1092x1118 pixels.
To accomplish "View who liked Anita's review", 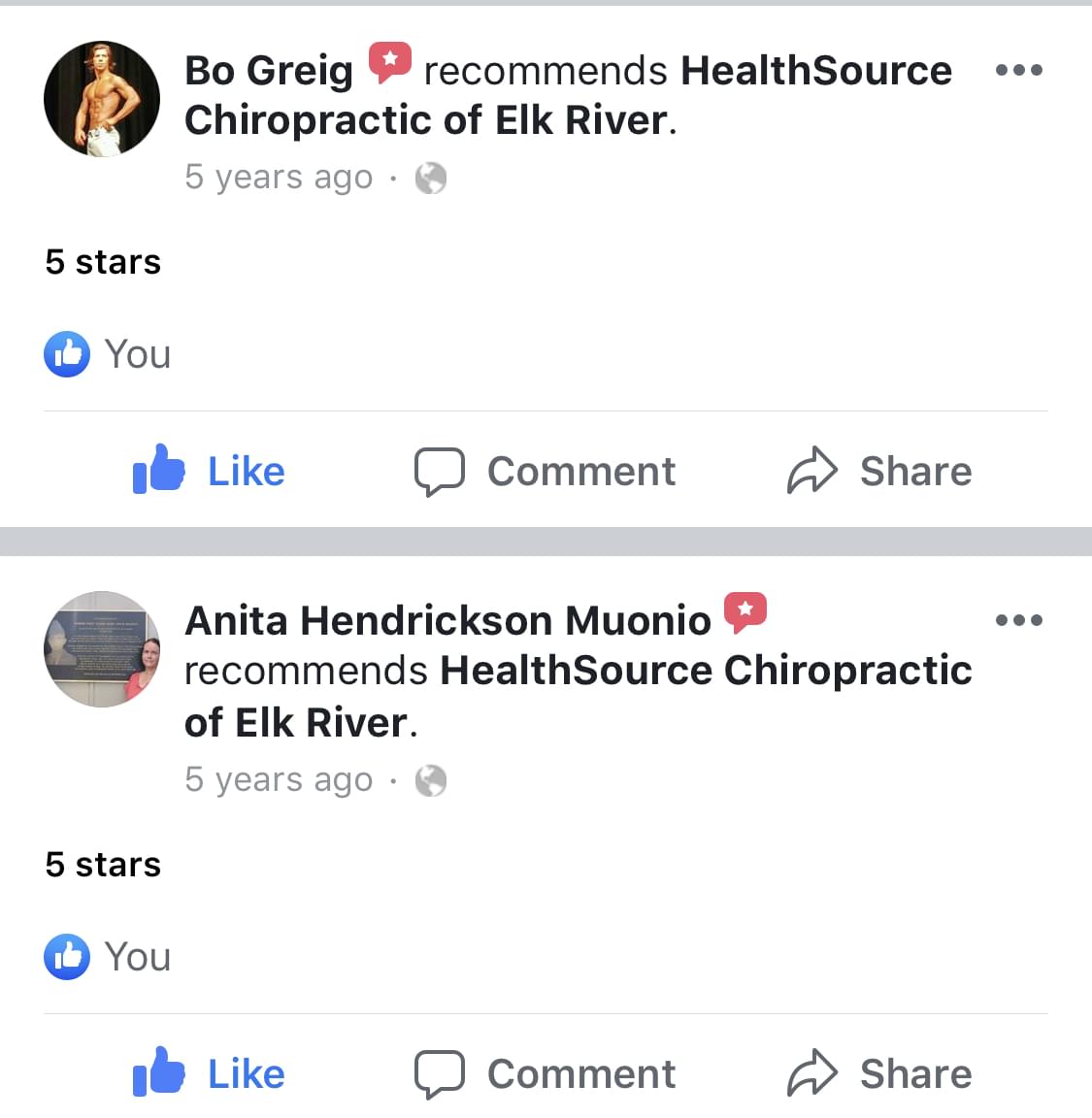I will tap(108, 957).
